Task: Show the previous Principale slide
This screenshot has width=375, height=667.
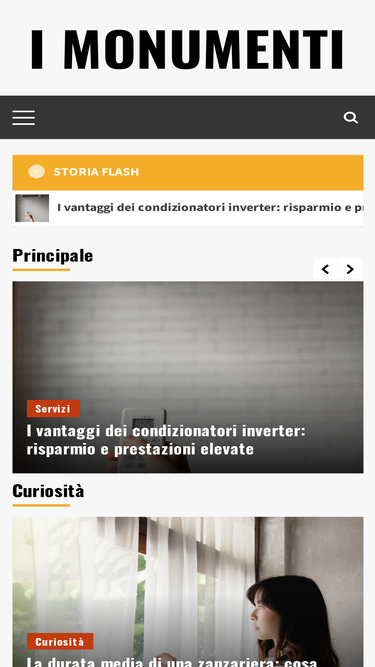Action: pyautogui.click(x=326, y=269)
